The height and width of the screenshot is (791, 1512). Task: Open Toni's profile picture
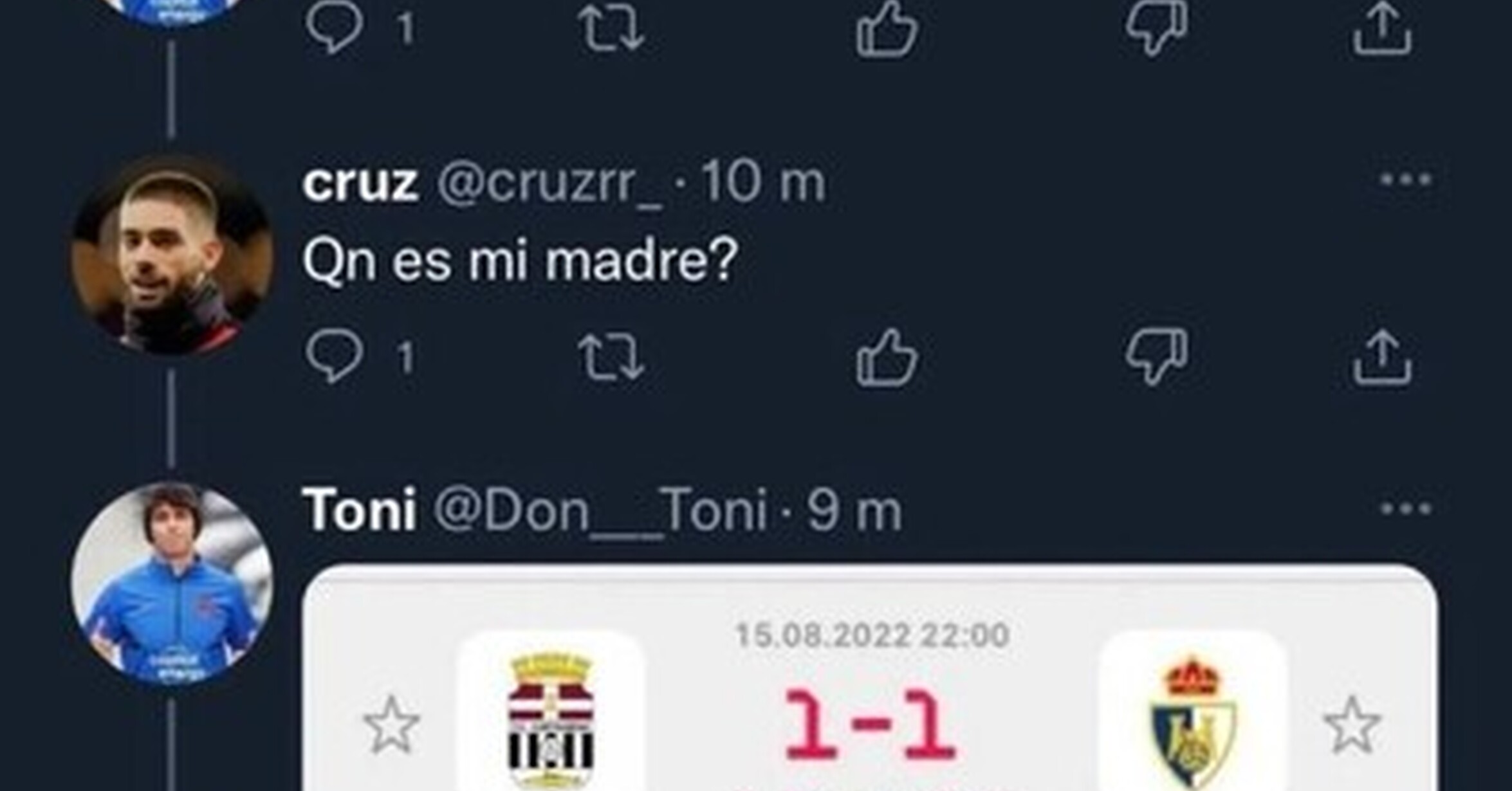click(172, 583)
